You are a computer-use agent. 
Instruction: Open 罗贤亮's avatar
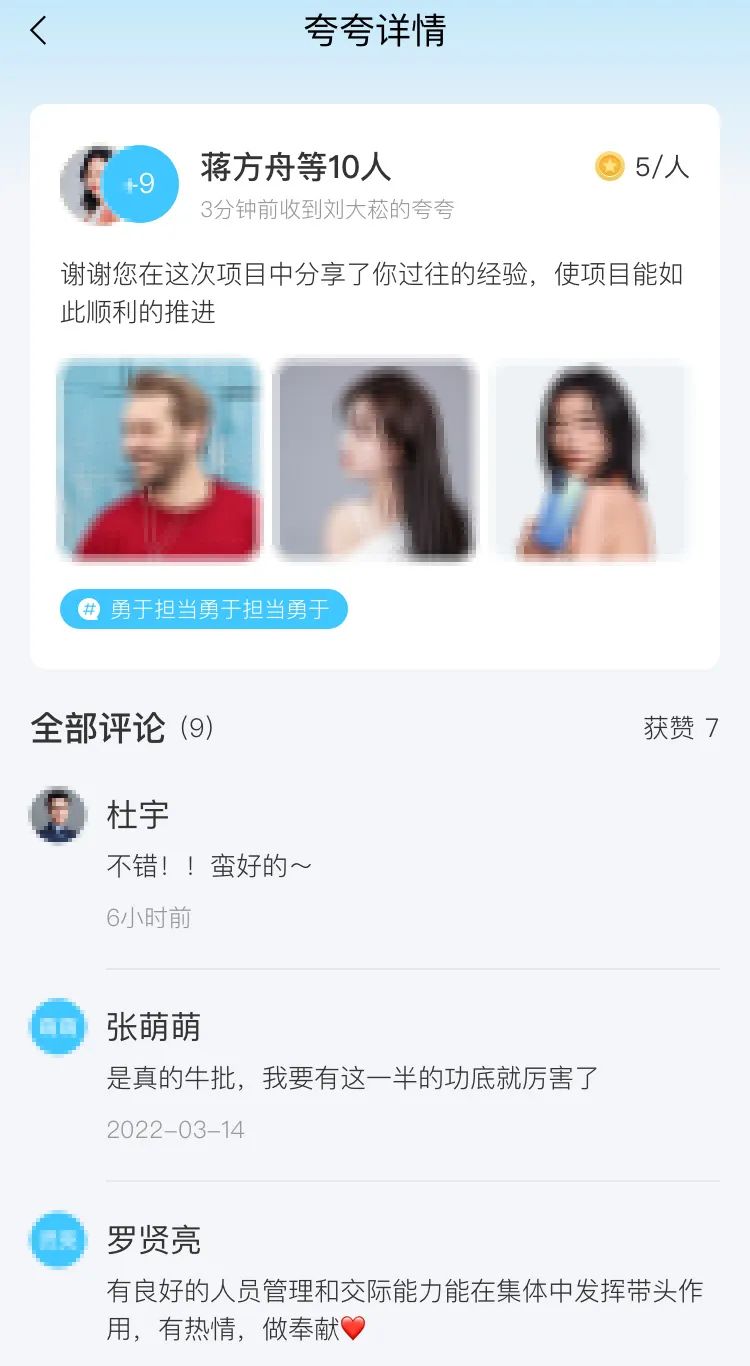58,1240
